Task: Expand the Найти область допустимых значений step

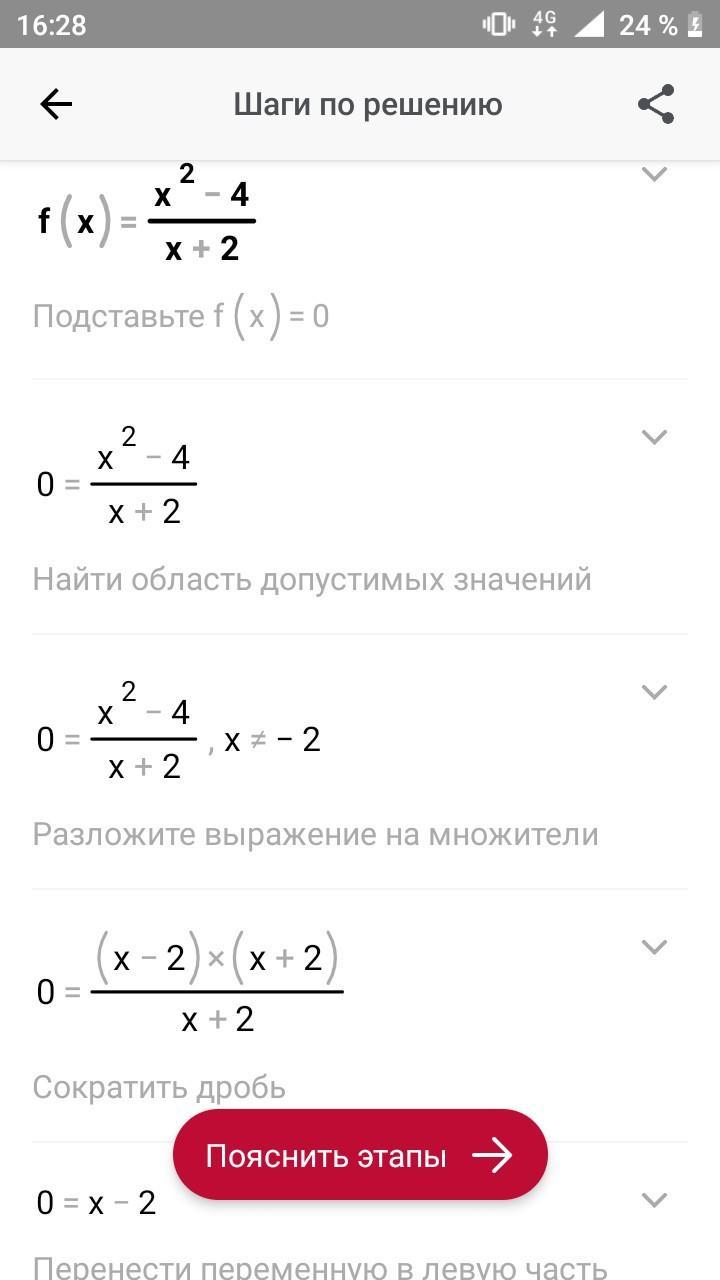Action: (654, 436)
